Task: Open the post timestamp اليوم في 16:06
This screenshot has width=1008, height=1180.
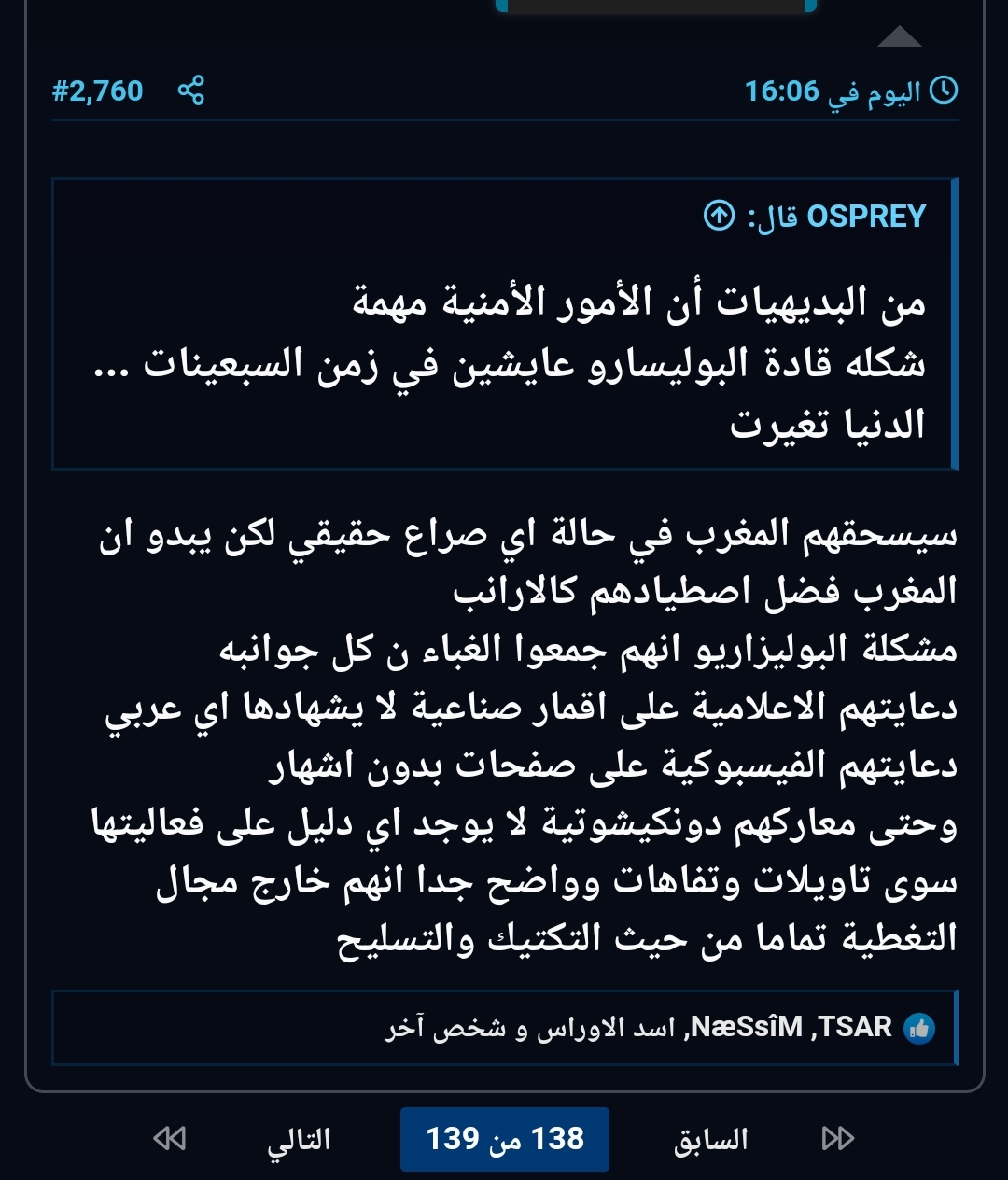Action: click(x=833, y=91)
